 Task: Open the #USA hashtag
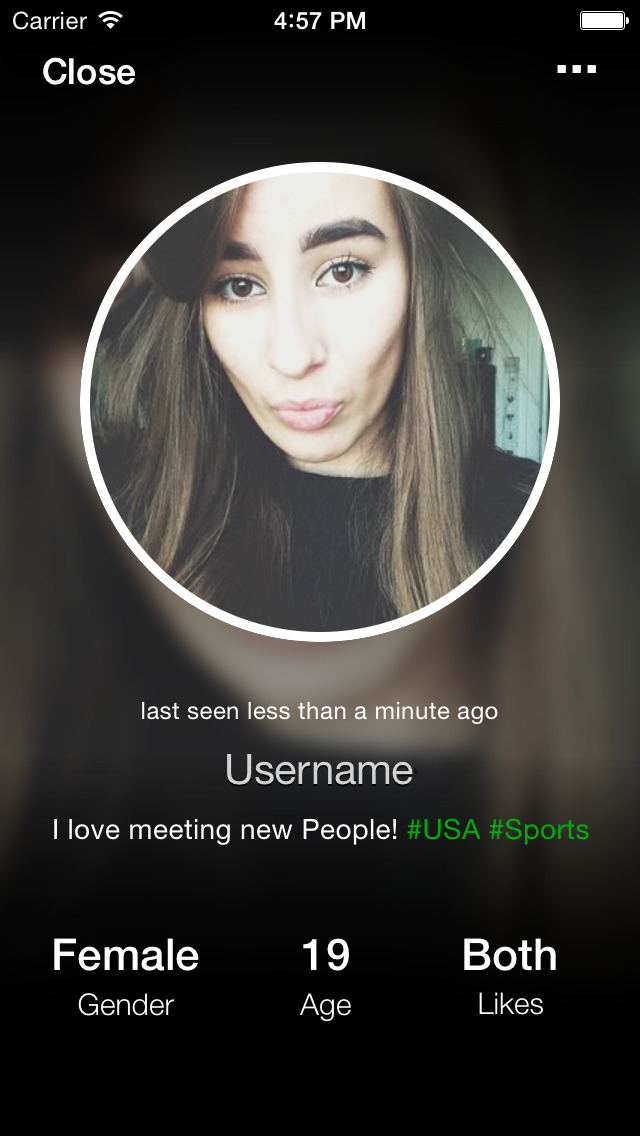coord(444,830)
